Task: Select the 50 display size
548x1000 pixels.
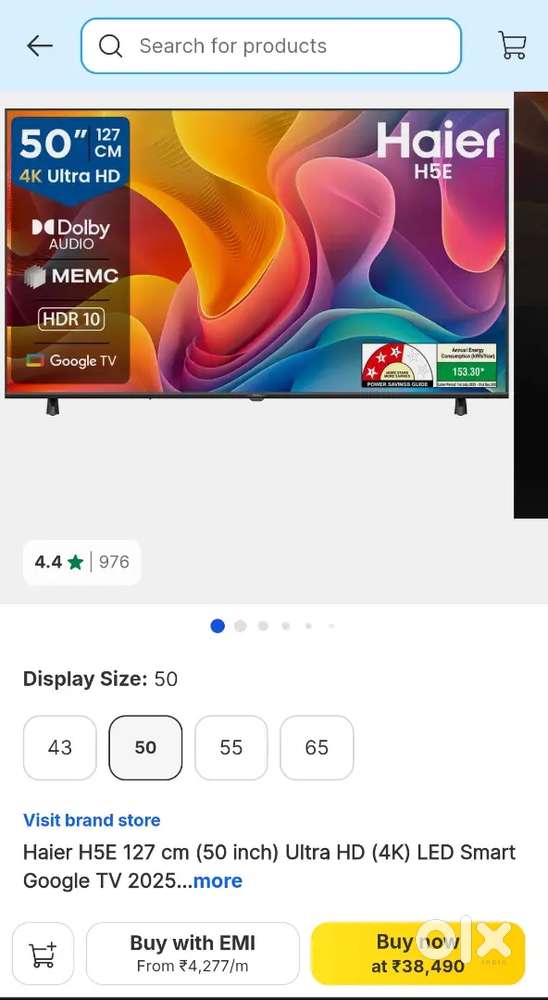Action: [145, 747]
